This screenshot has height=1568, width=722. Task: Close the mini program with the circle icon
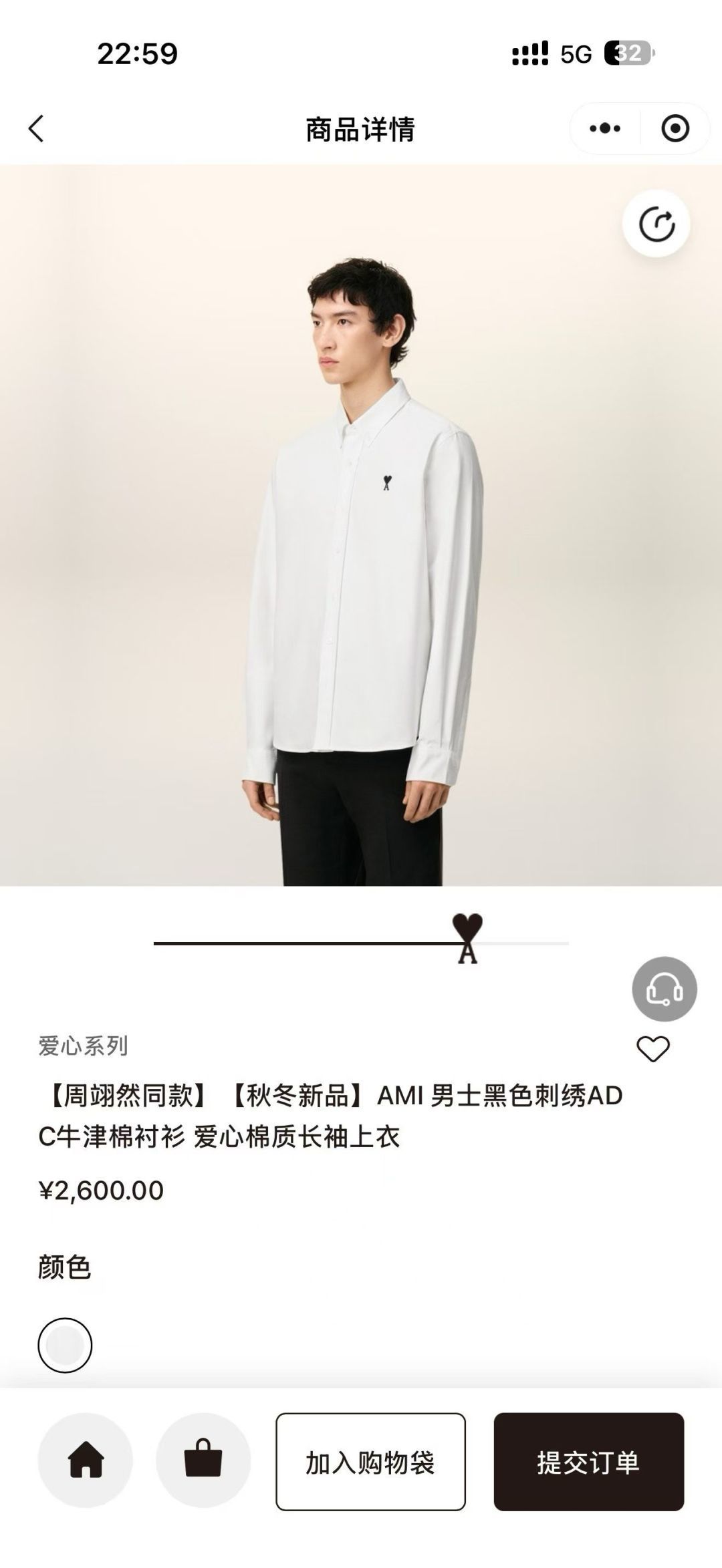[x=675, y=128]
